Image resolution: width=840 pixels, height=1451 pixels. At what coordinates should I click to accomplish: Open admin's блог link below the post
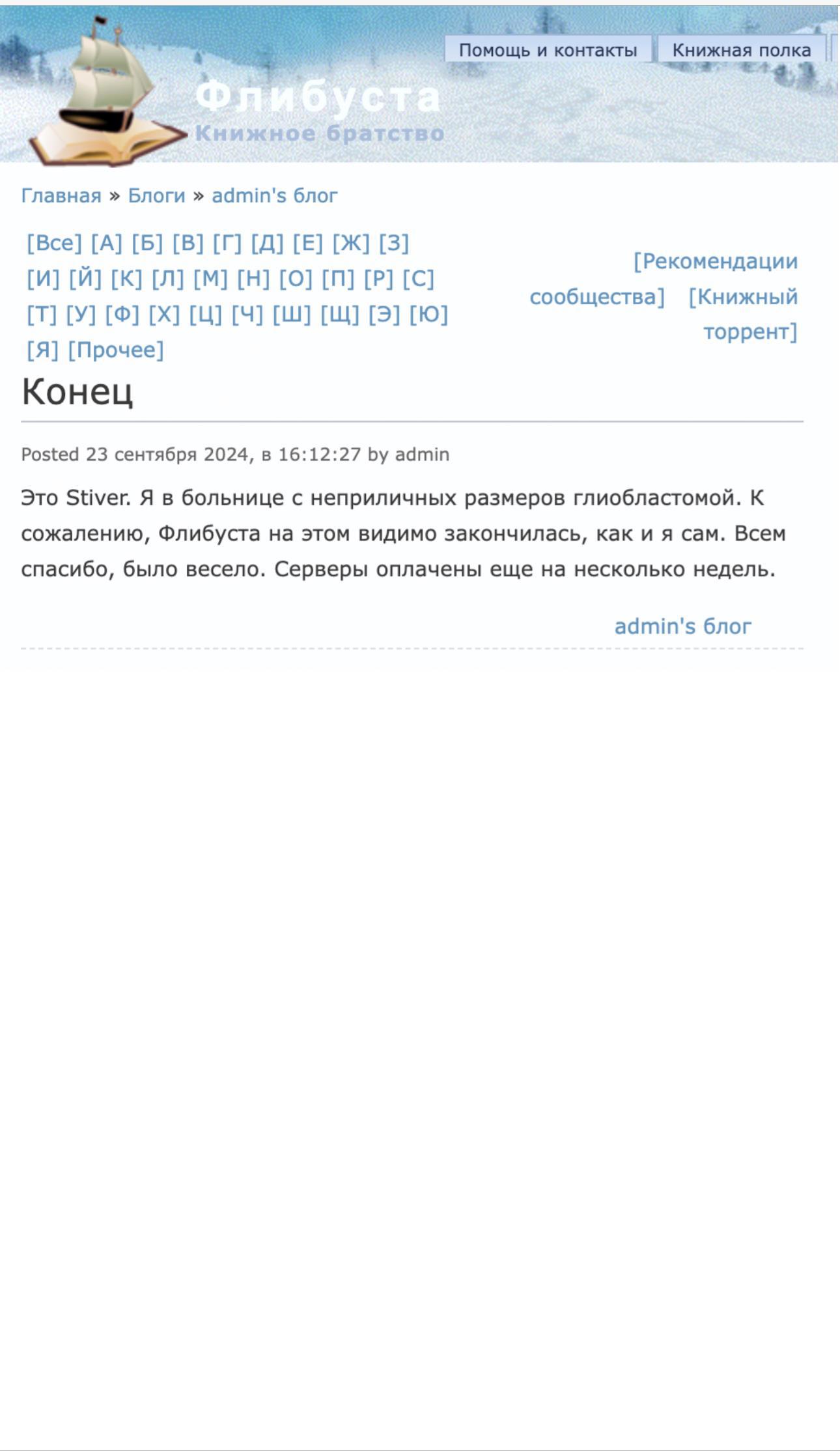(x=682, y=626)
